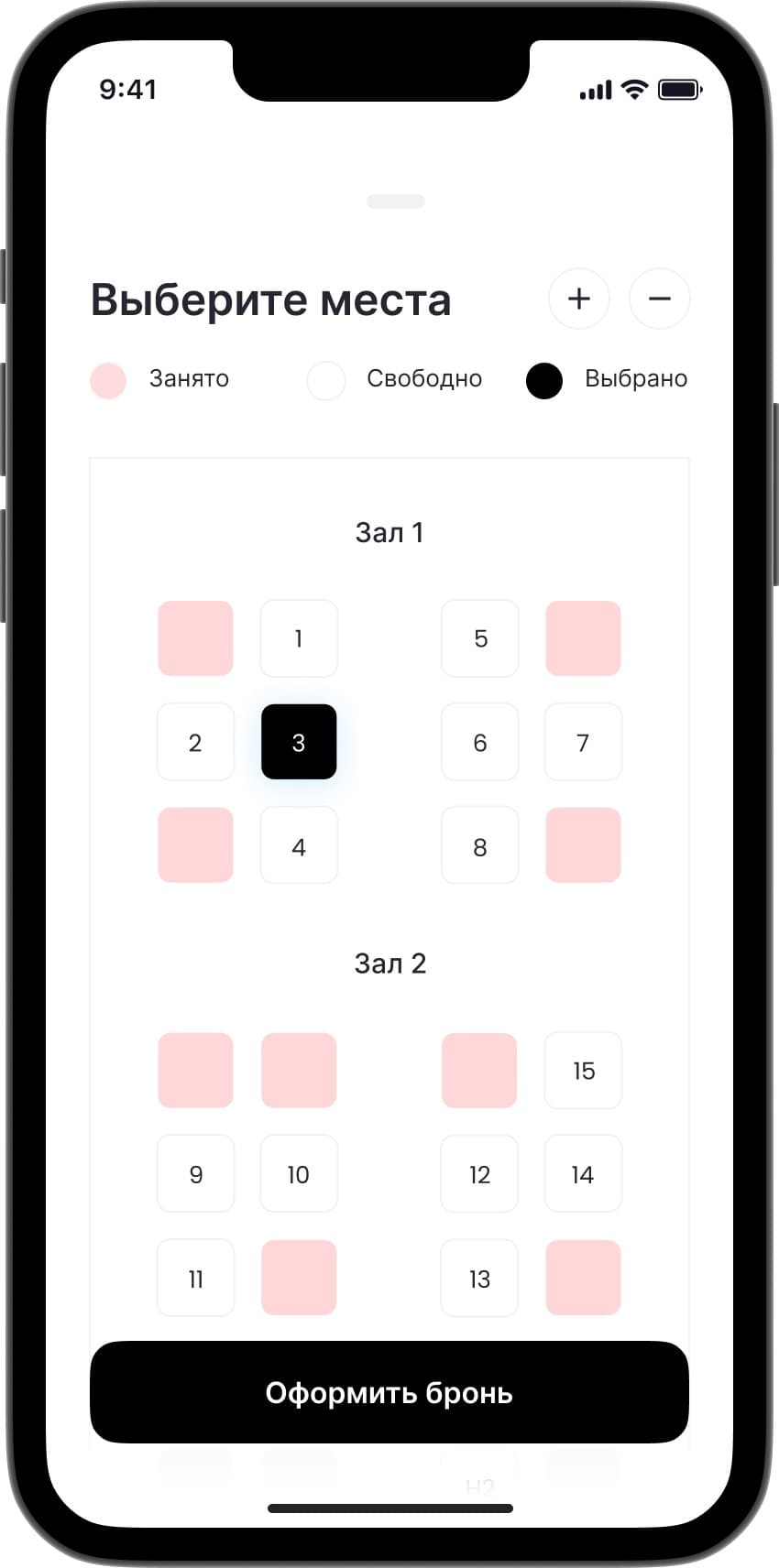Choose seat 15
This screenshot has width=779, height=1568.
[583, 1071]
